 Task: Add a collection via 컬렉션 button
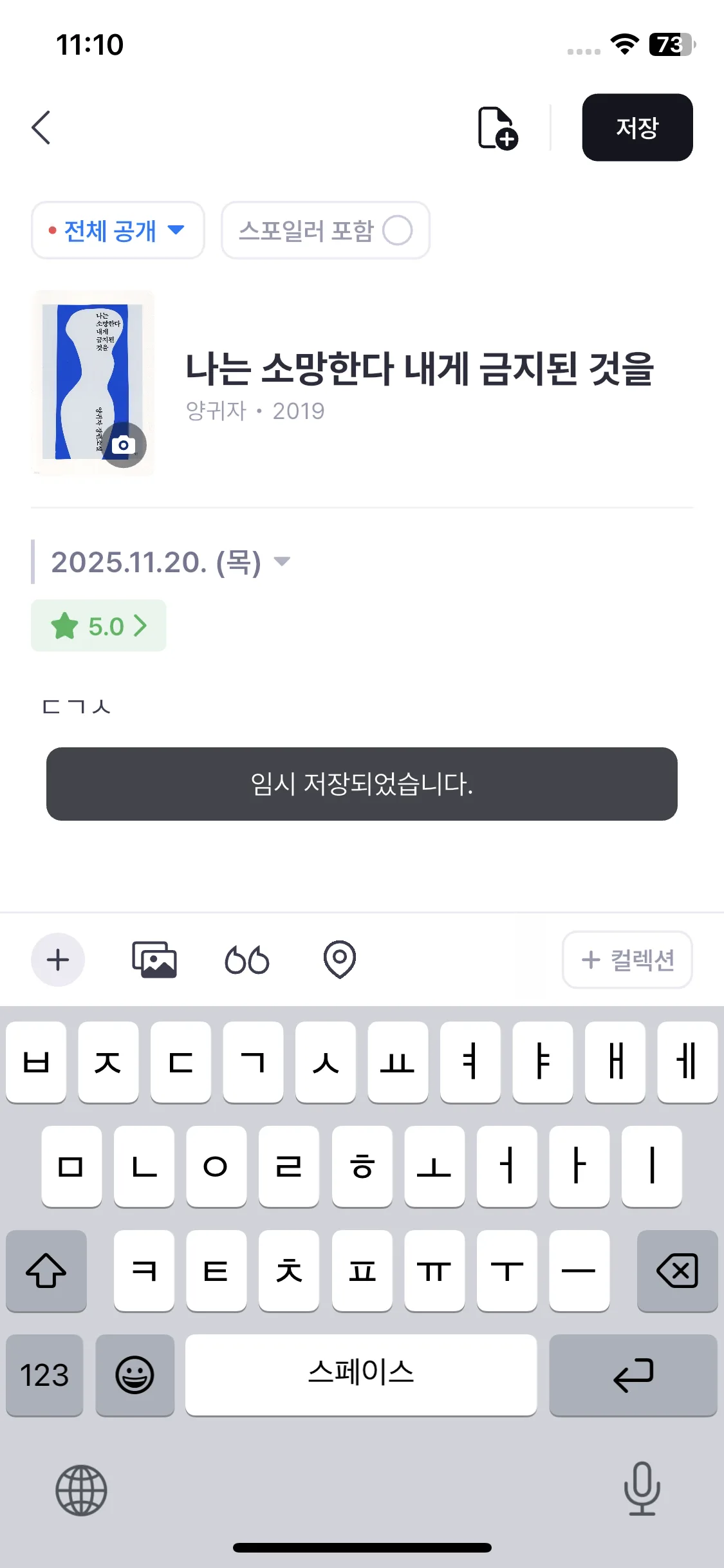(626, 959)
